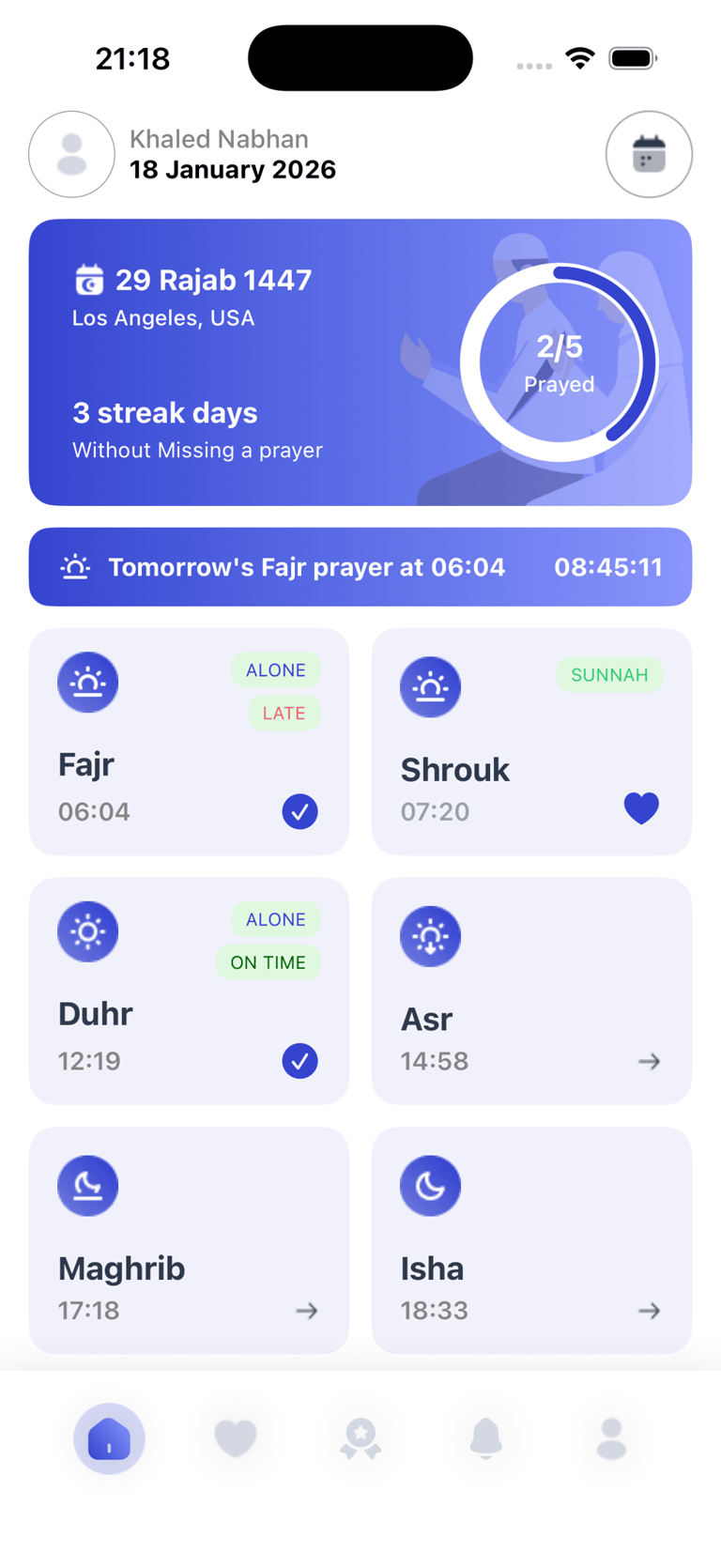Open the Maghrib prayer card
This screenshot has width=721, height=1568.
pos(189,1239)
